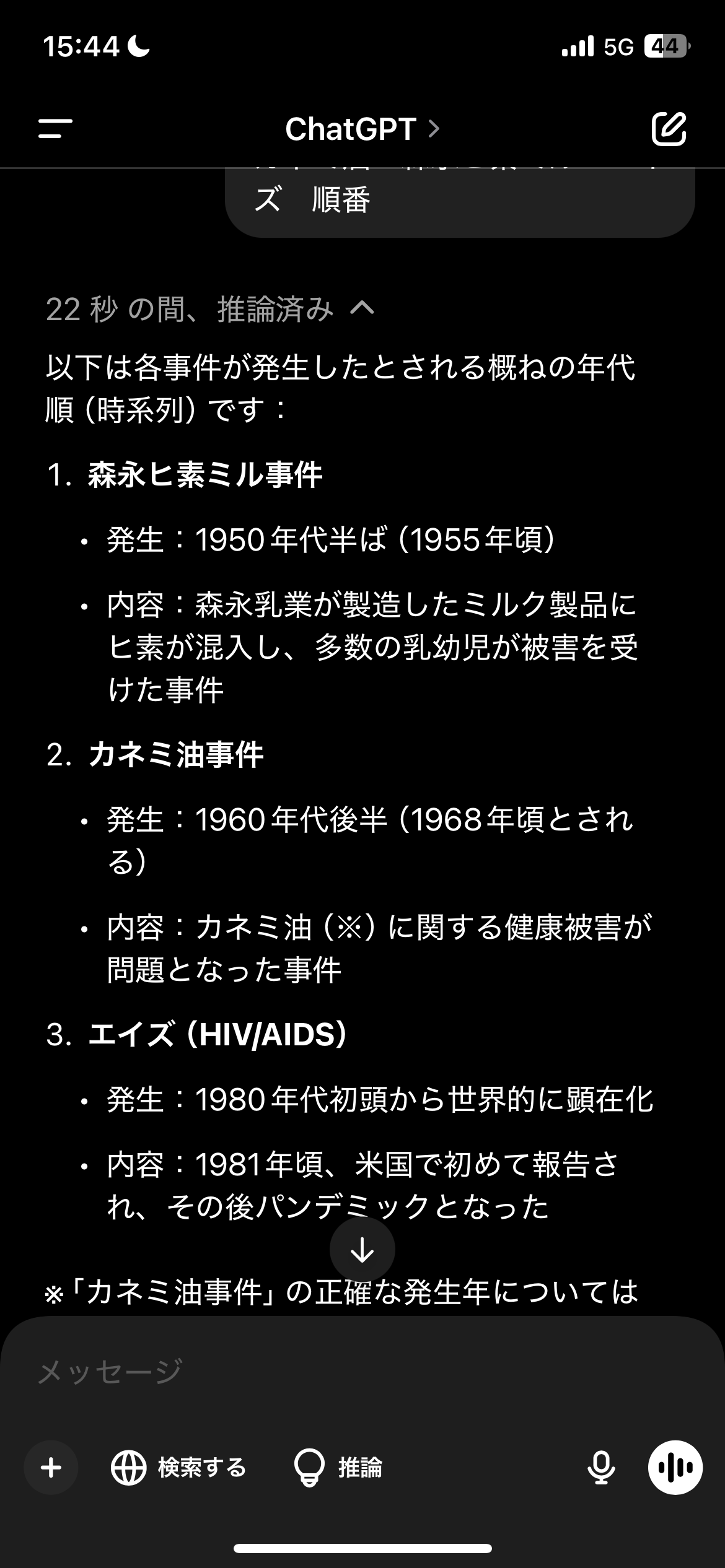
Task: Toggle the 推論 reasoning mode
Action: [x=338, y=1468]
